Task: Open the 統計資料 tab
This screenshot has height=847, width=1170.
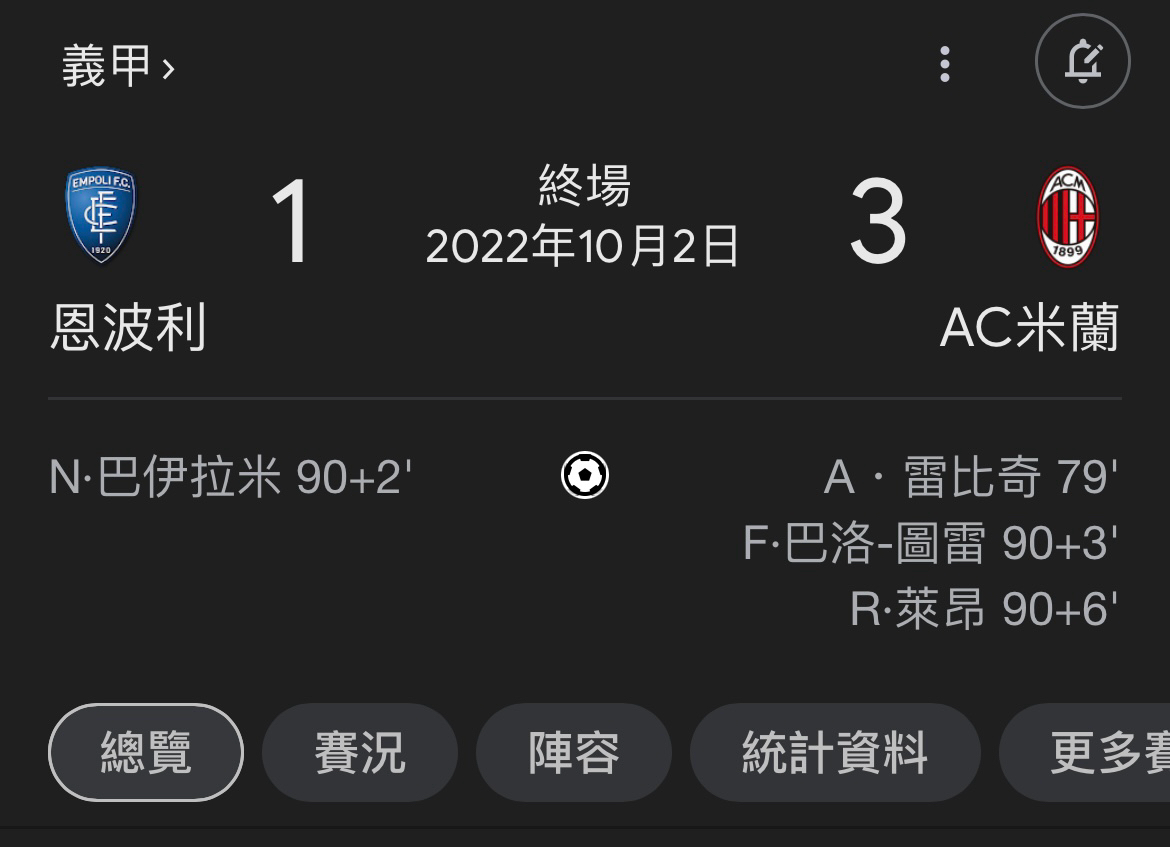Action: [835, 752]
